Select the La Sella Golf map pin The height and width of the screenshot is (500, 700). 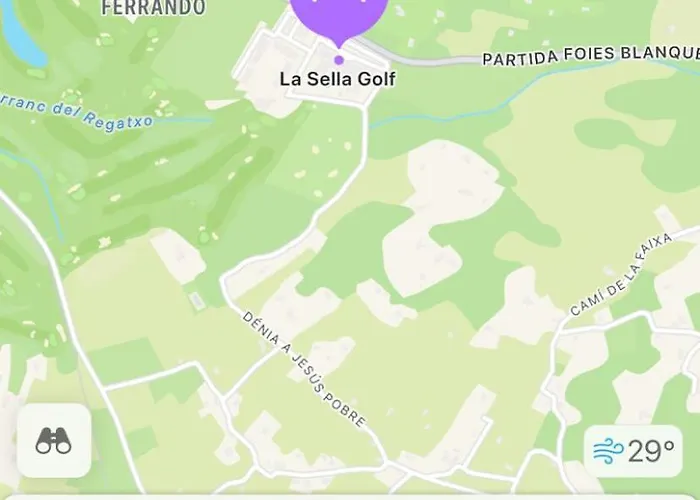click(x=339, y=17)
